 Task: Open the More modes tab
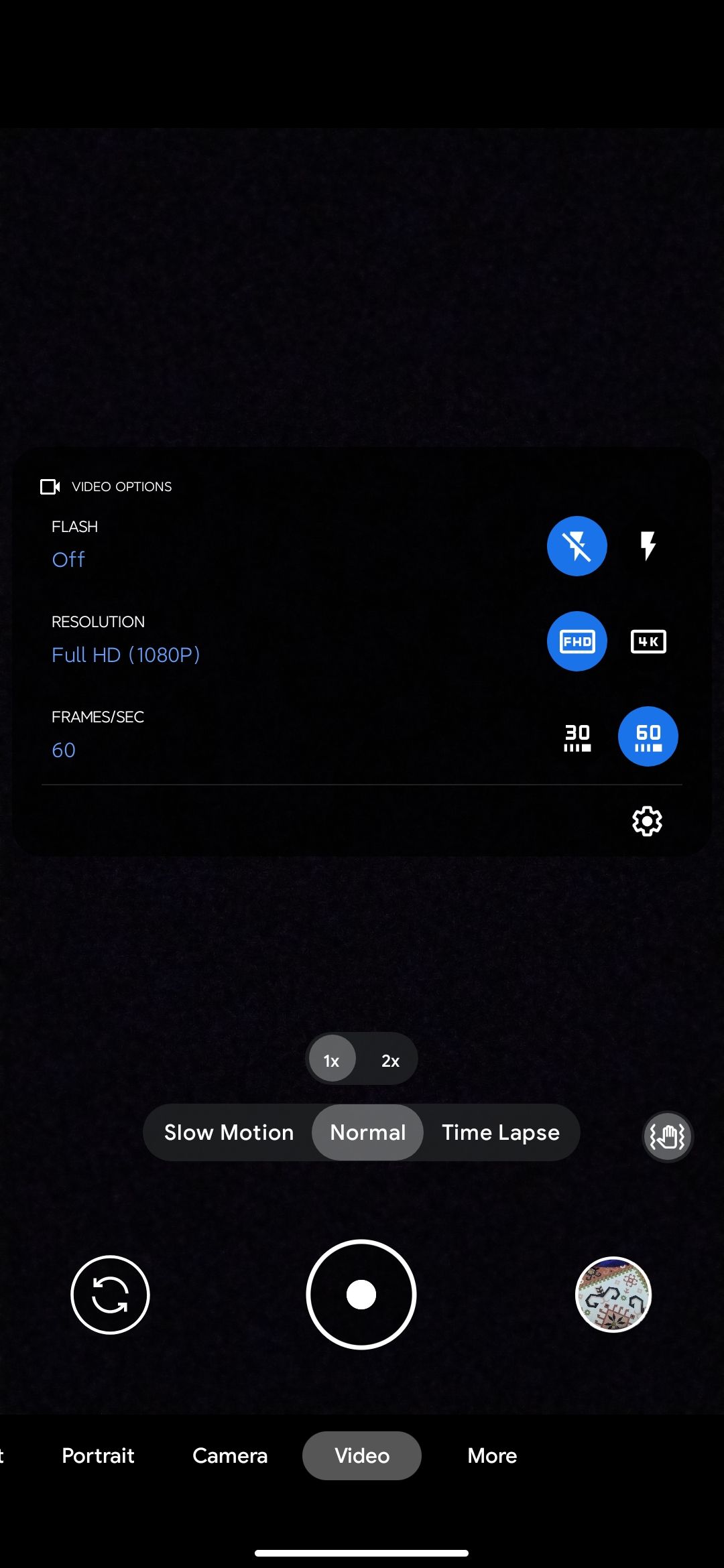pyautogui.click(x=492, y=1455)
